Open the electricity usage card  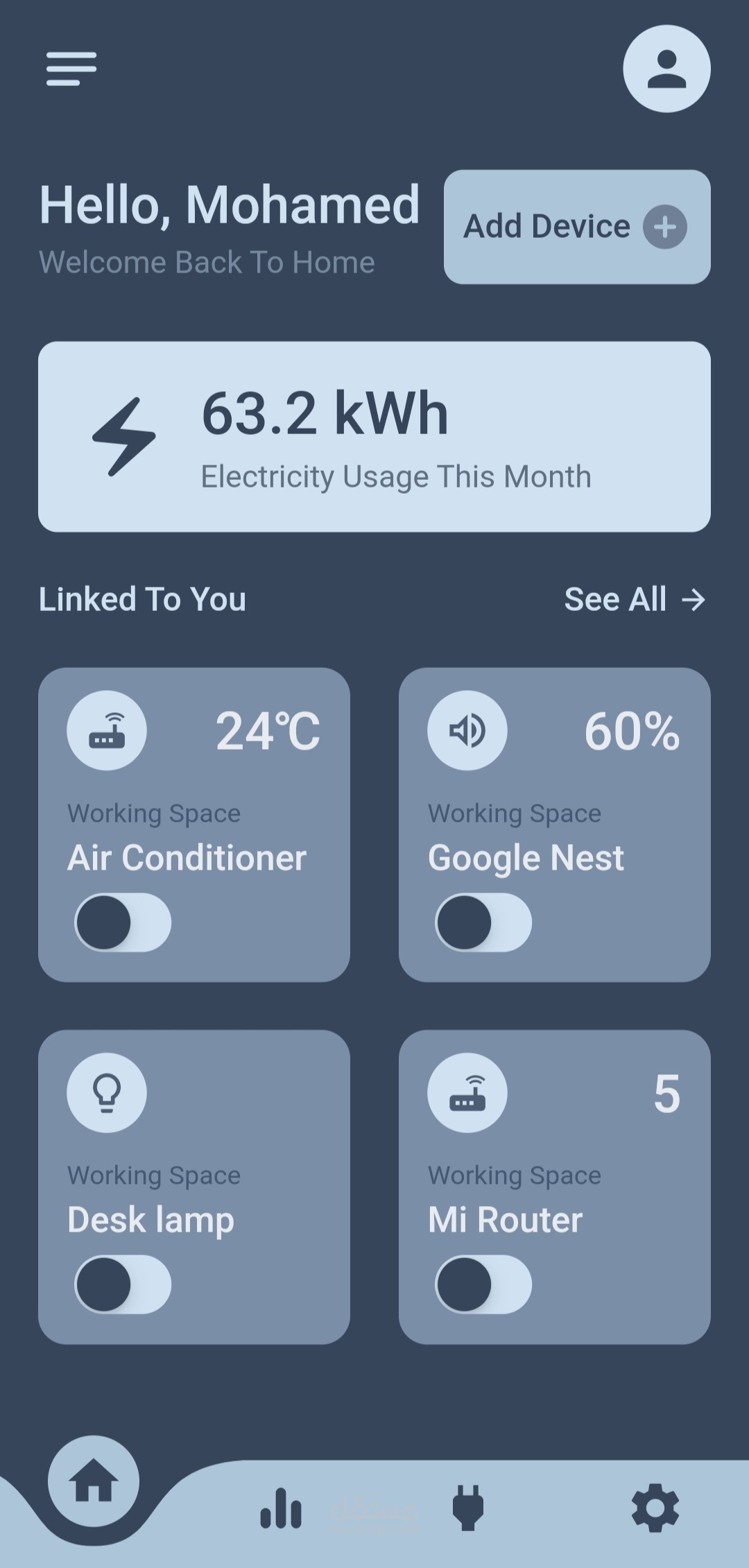[x=374, y=436]
